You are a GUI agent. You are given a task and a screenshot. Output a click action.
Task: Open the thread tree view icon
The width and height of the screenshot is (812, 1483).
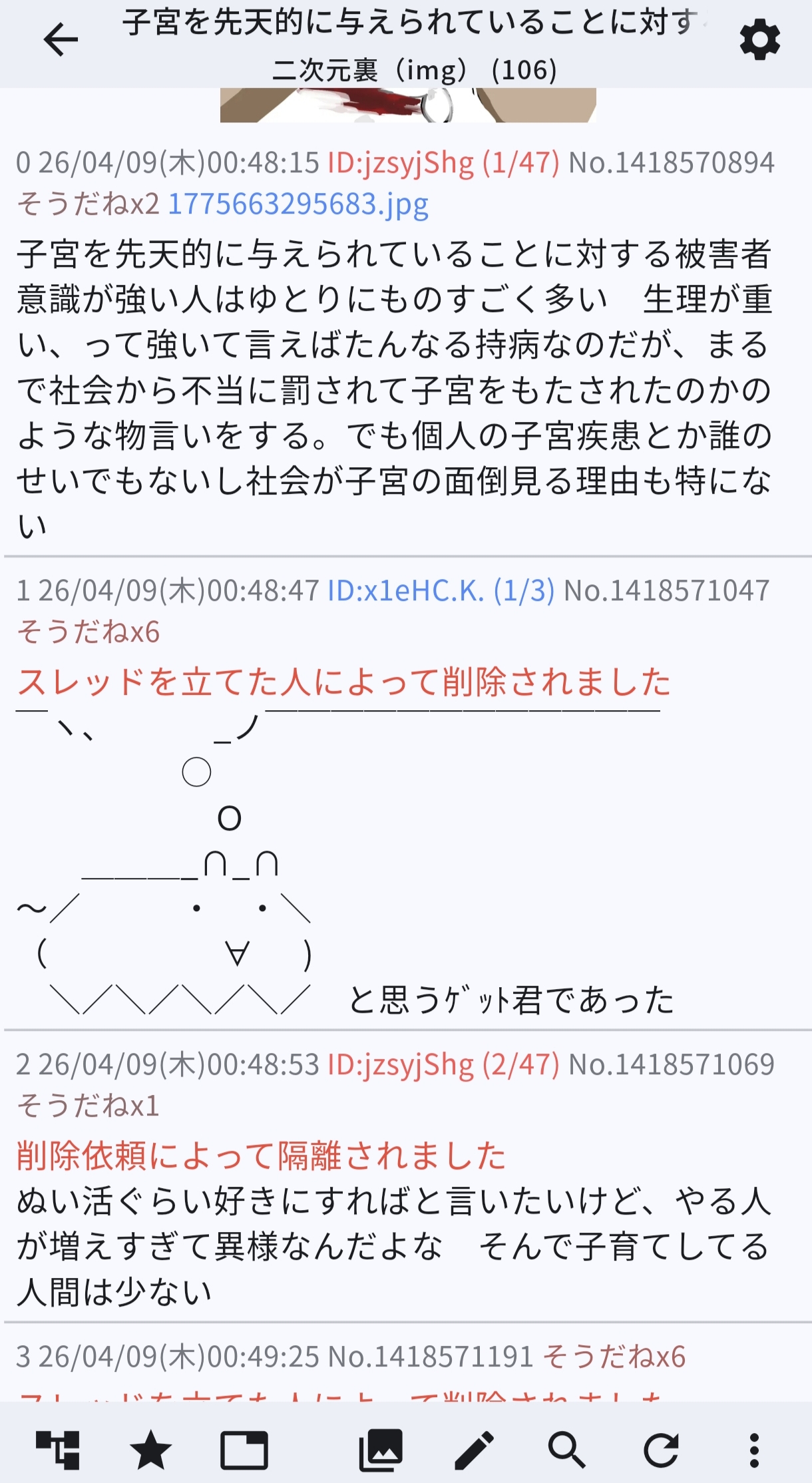[x=58, y=1450]
